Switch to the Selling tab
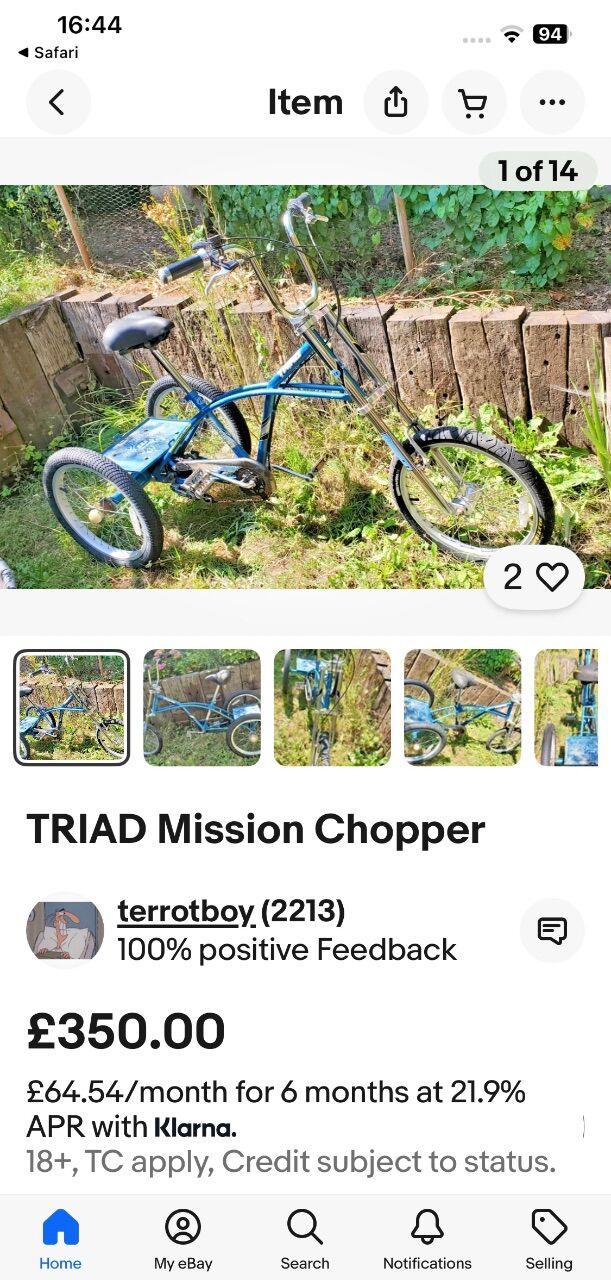 coord(549,1240)
